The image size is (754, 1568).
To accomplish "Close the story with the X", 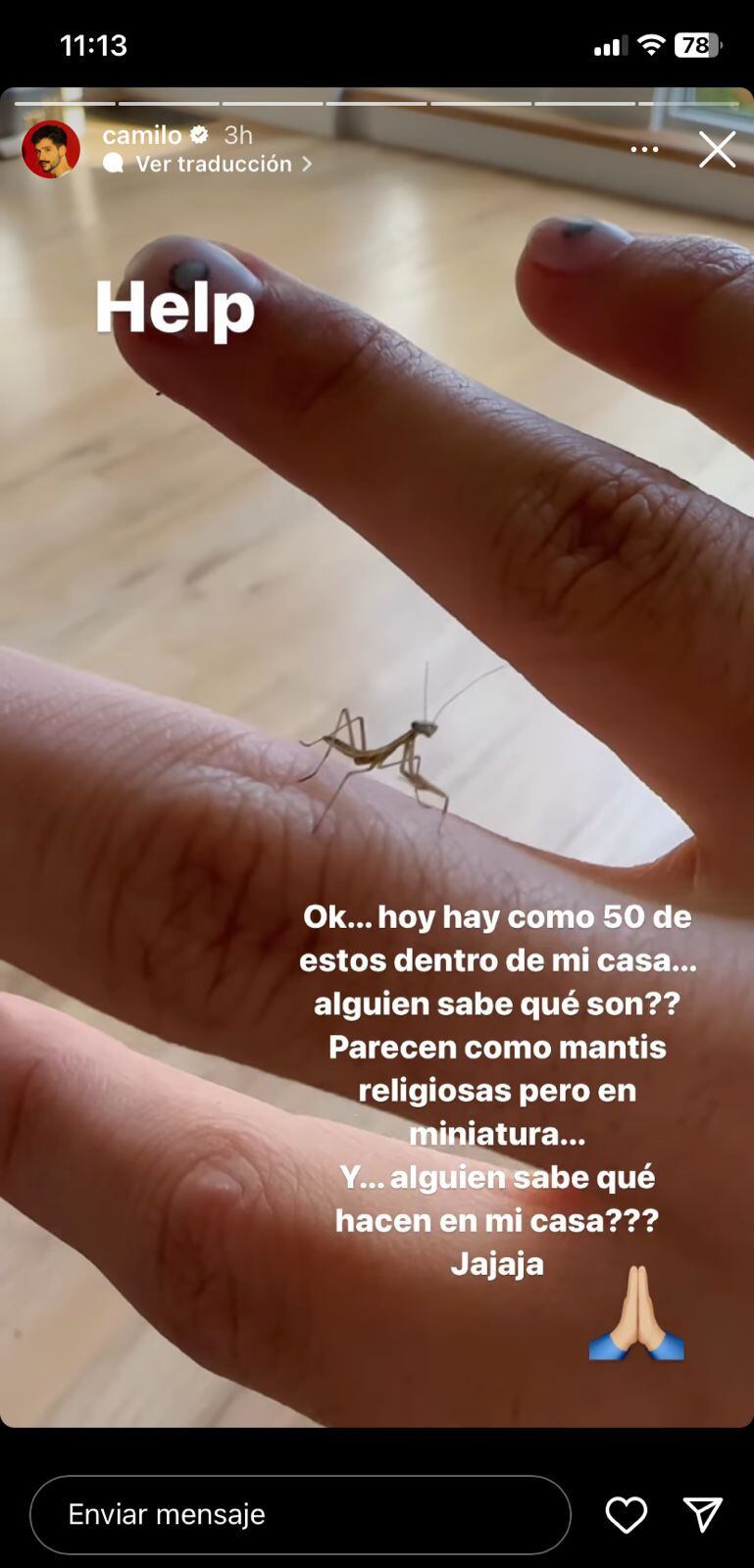I will click(x=718, y=149).
